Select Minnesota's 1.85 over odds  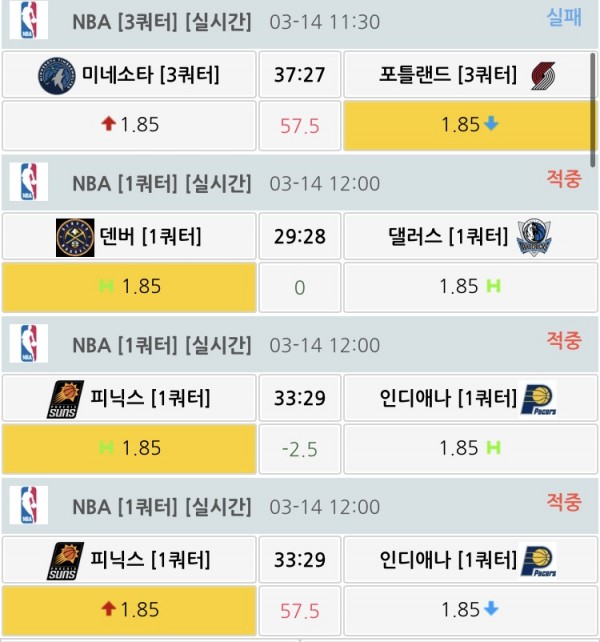click(x=128, y=125)
